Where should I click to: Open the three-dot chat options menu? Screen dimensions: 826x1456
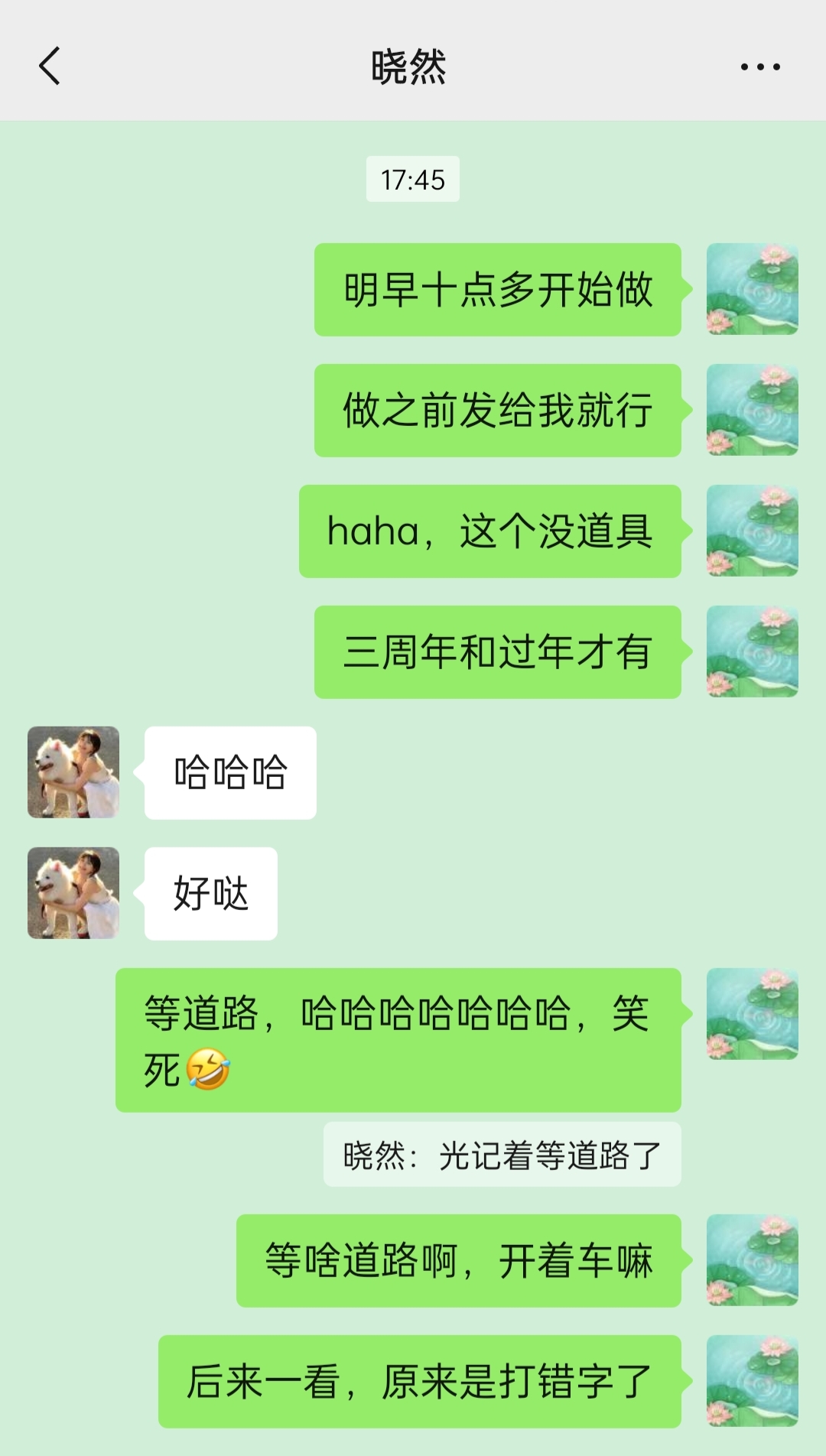click(x=759, y=67)
